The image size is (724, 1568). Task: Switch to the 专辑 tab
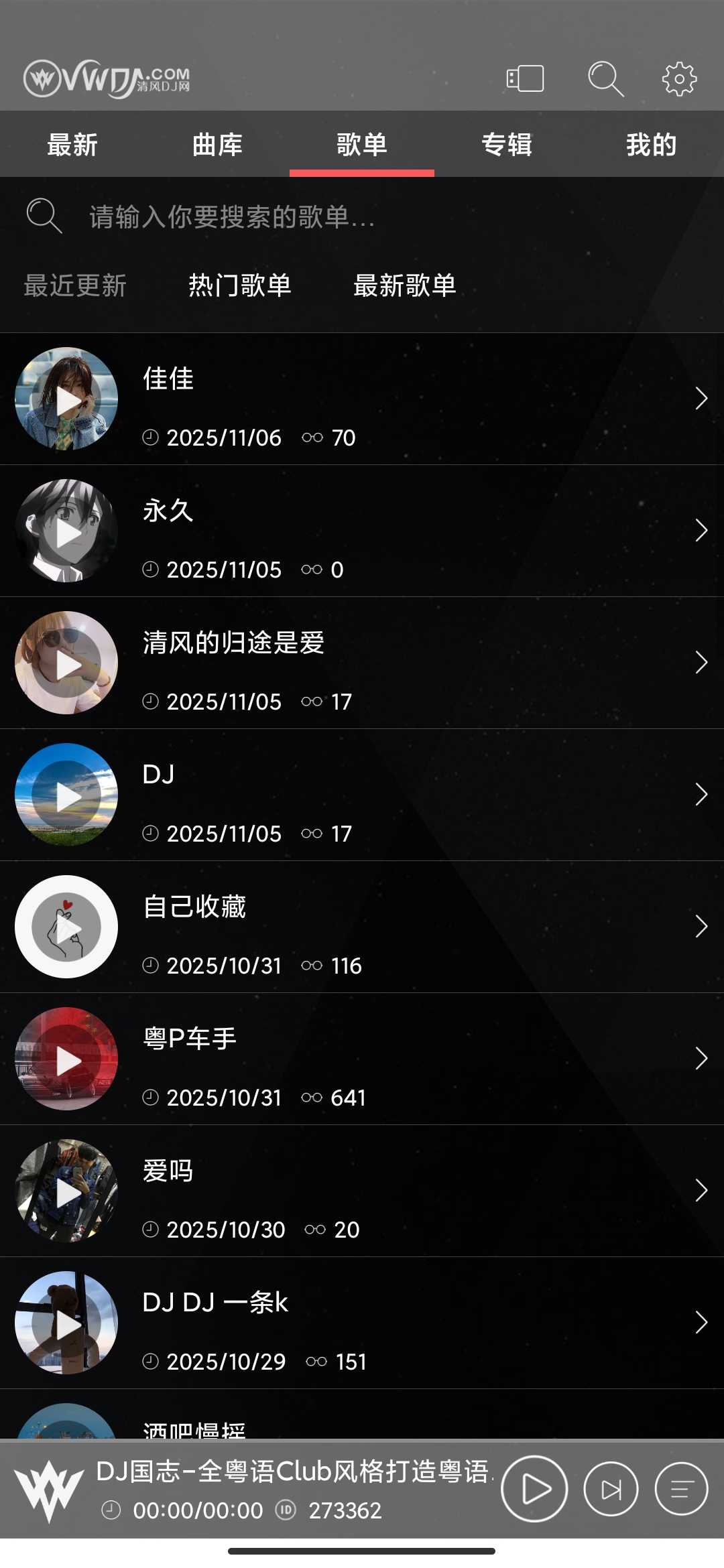507,145
